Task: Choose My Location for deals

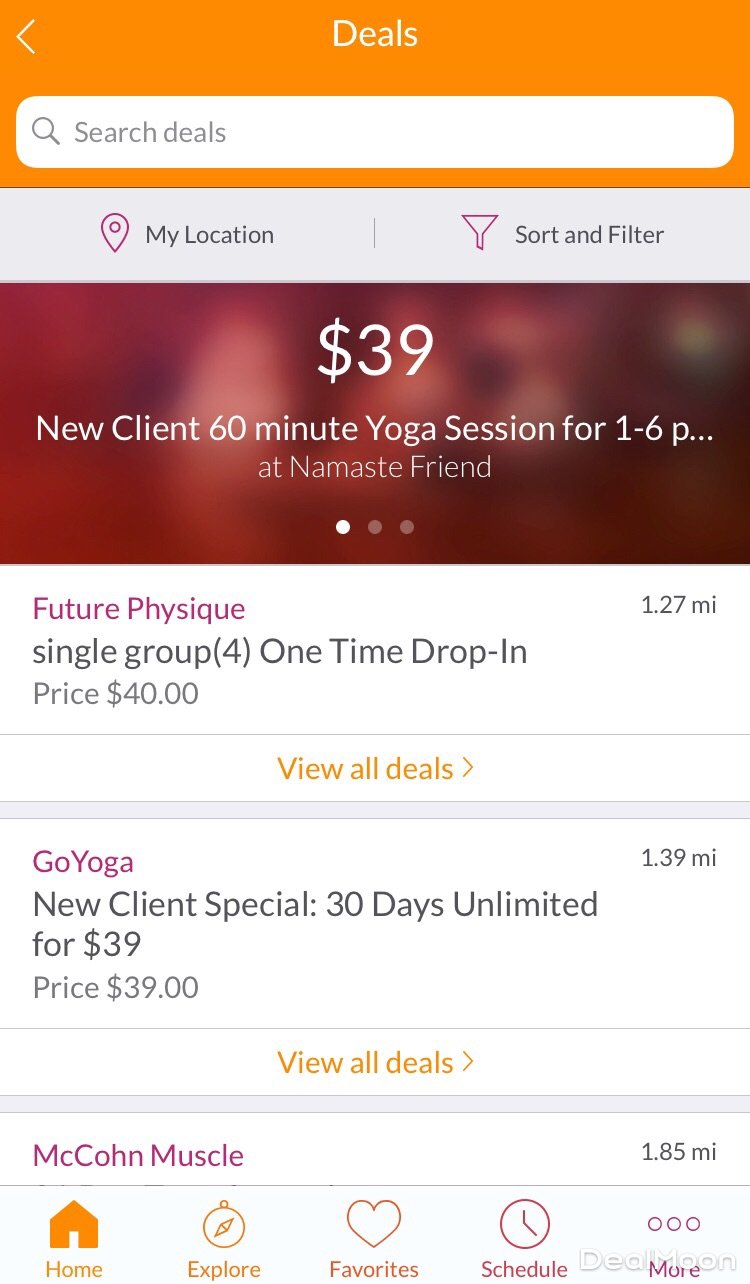Action: coord(187,235)
